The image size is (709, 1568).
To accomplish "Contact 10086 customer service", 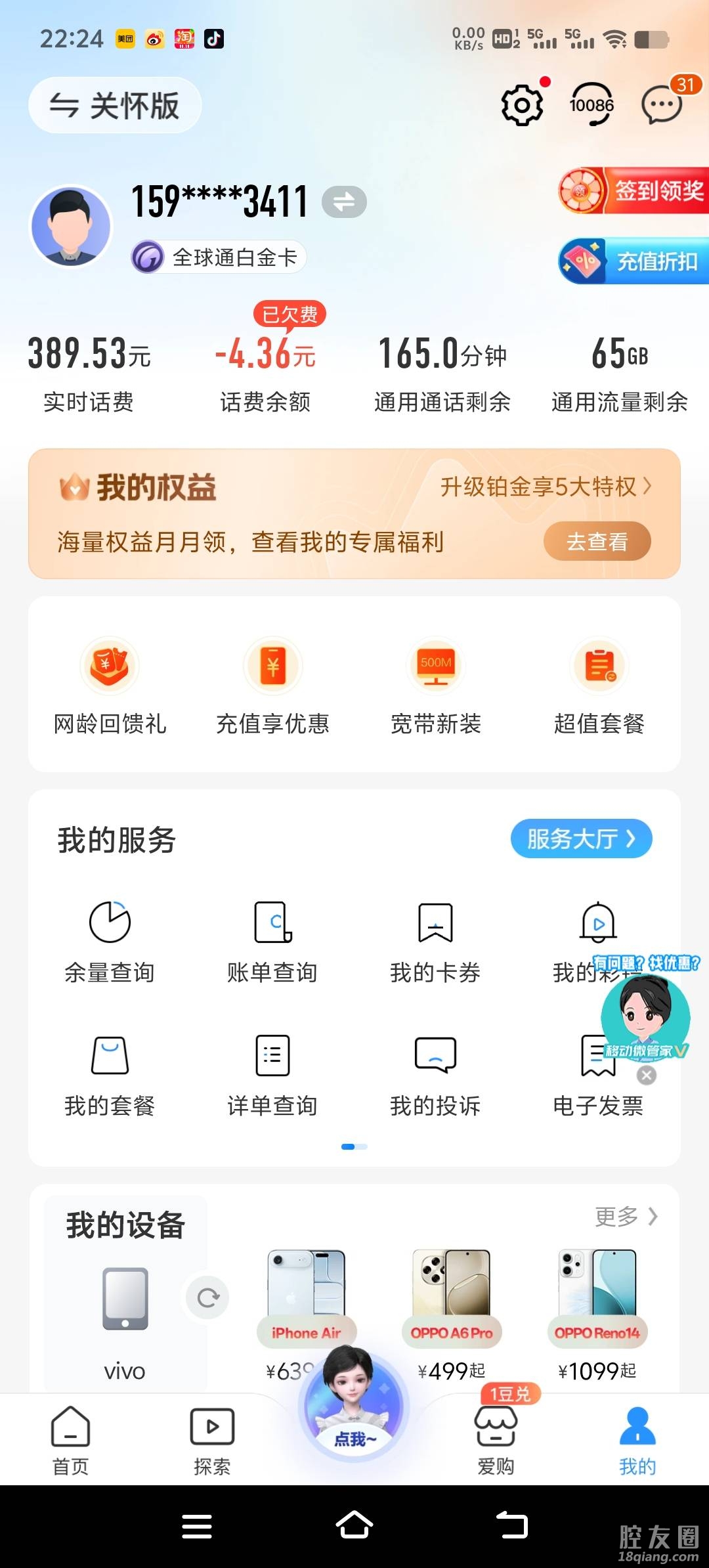I will pos(591,104).
